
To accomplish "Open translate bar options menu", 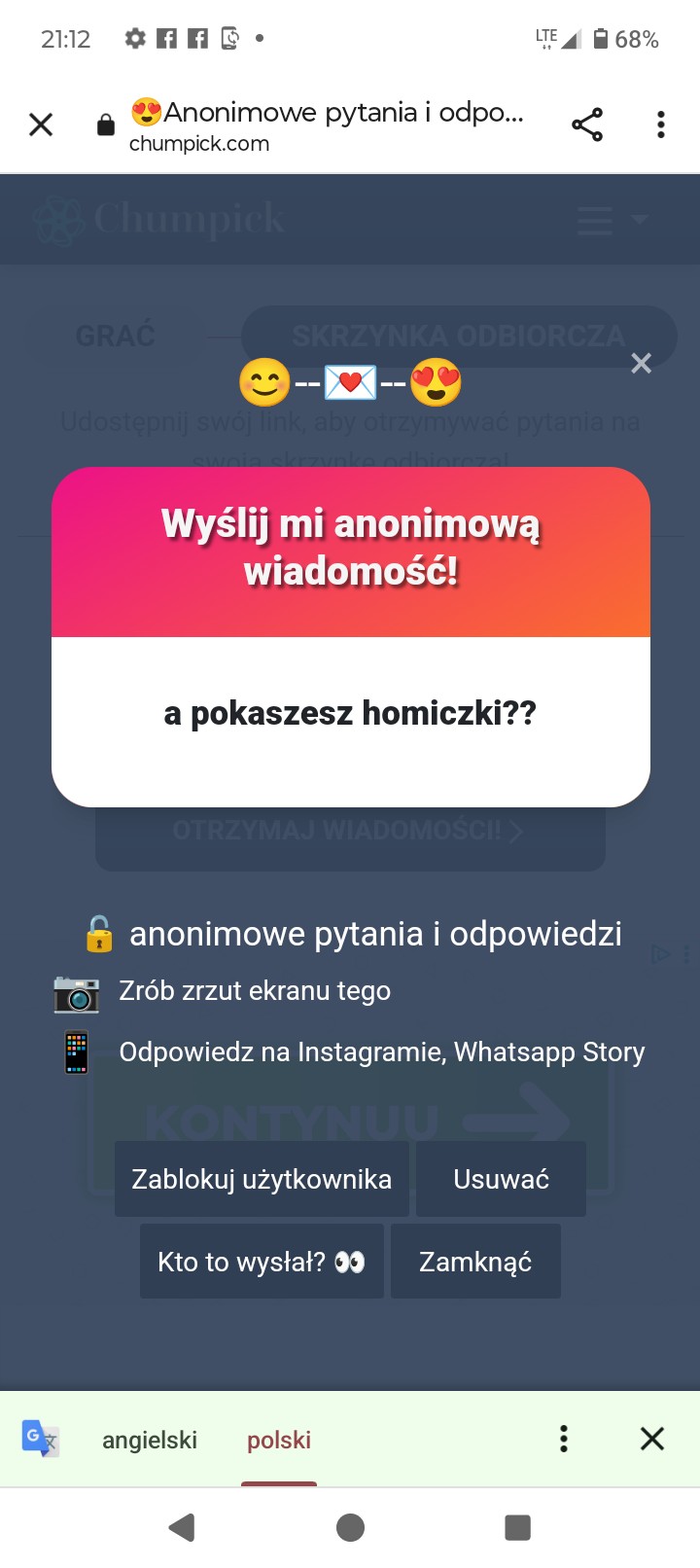I will (x=564, y=1440).
